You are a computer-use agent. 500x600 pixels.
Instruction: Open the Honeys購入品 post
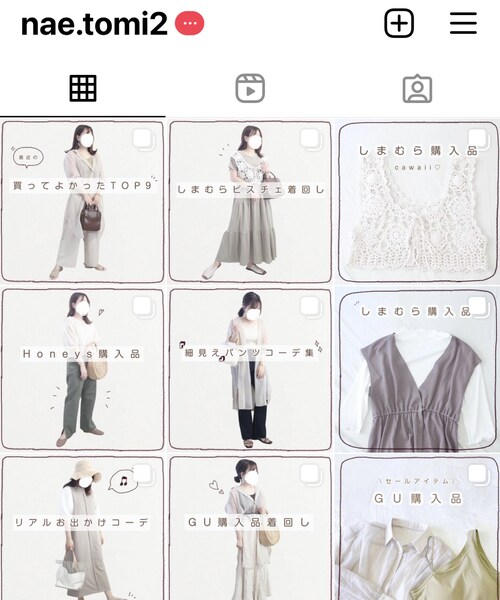click(83, 369)
